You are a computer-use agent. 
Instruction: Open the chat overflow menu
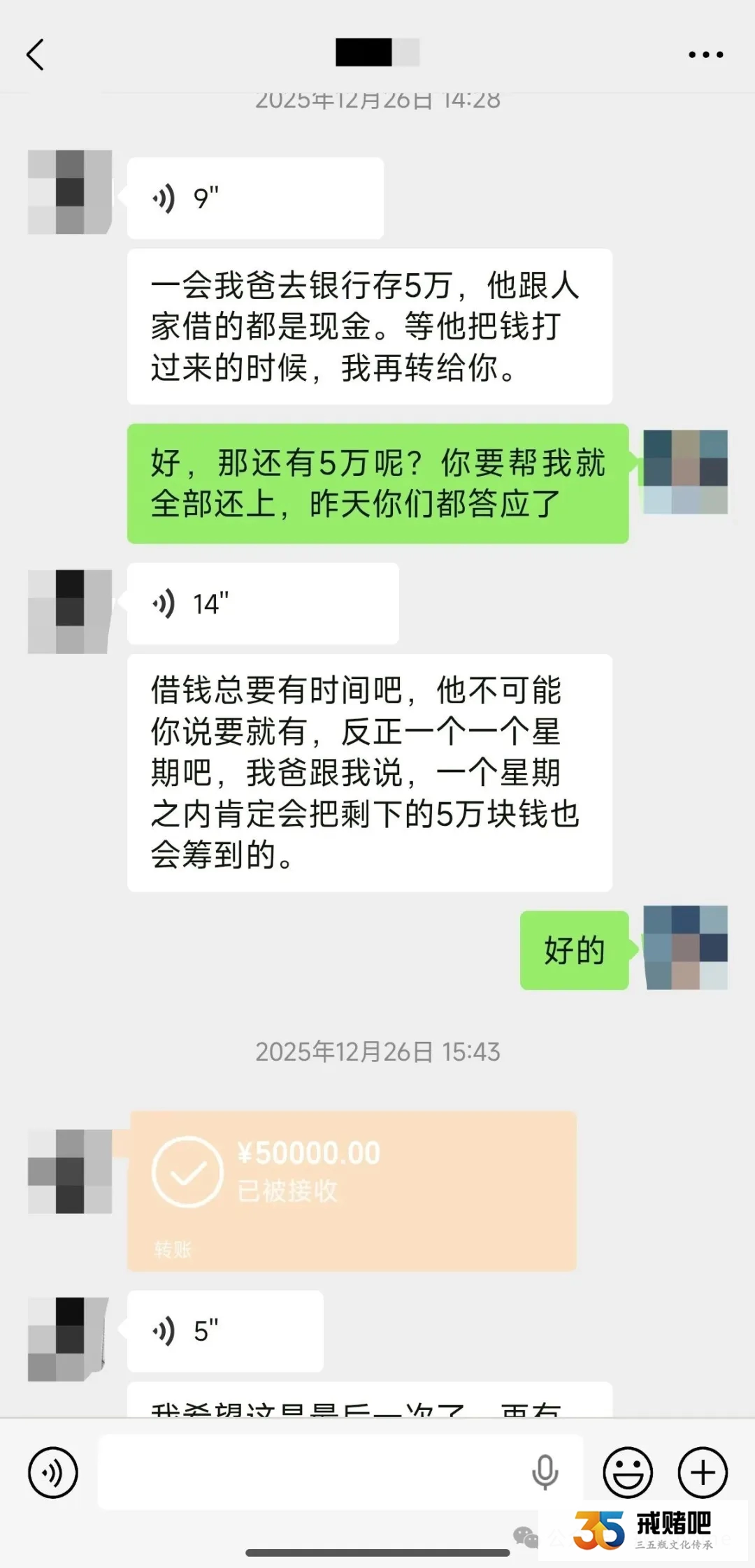pos(705,55)
